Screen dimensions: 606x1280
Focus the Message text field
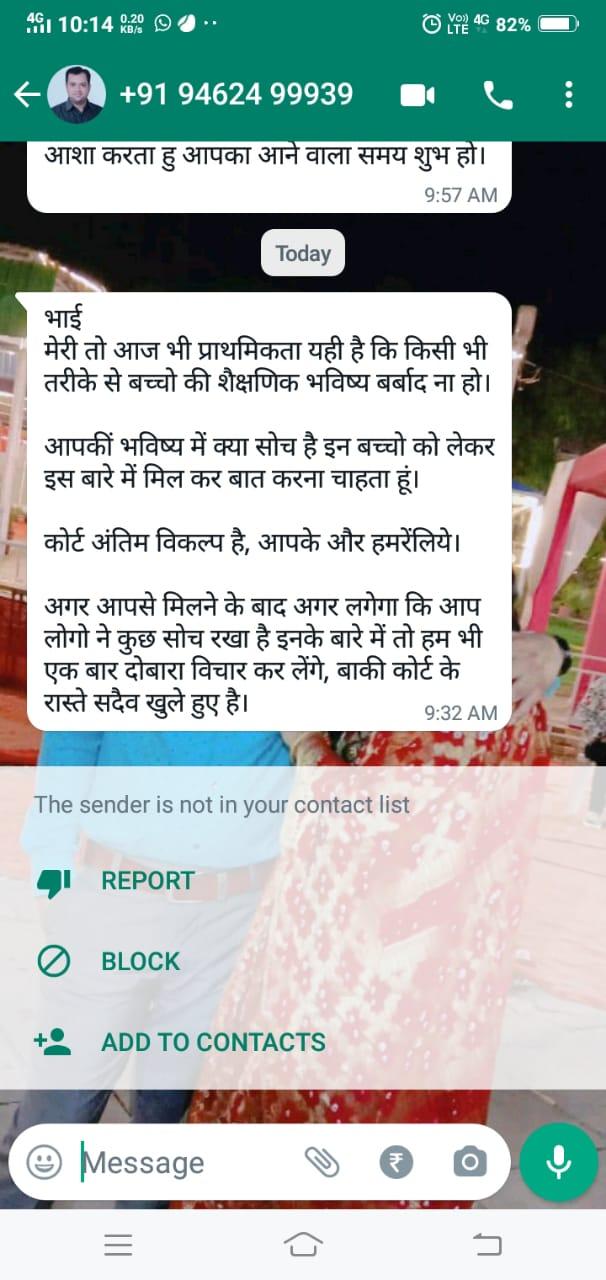[180, 1162]
